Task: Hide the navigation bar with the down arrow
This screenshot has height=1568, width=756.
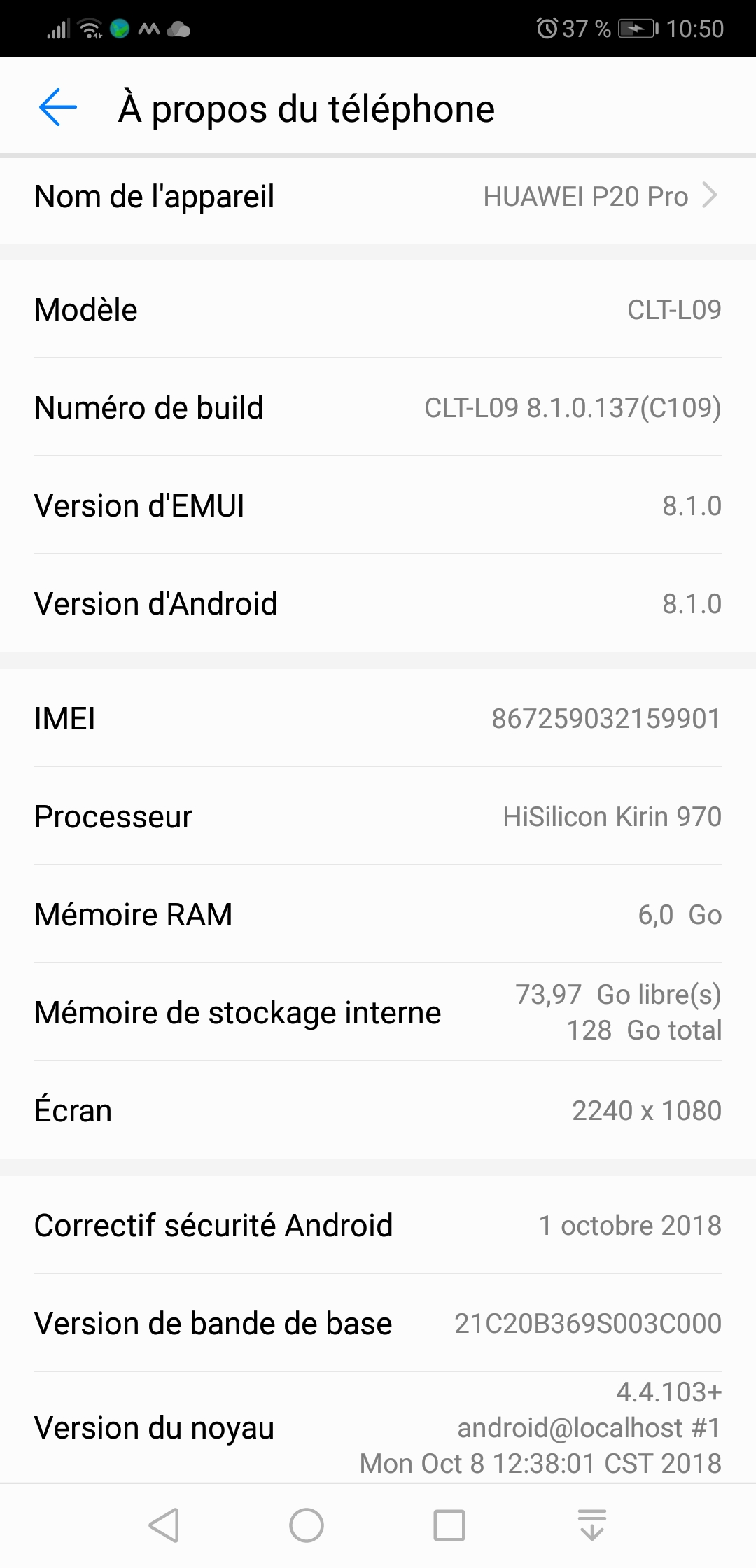Action: tap(592, 1525)
